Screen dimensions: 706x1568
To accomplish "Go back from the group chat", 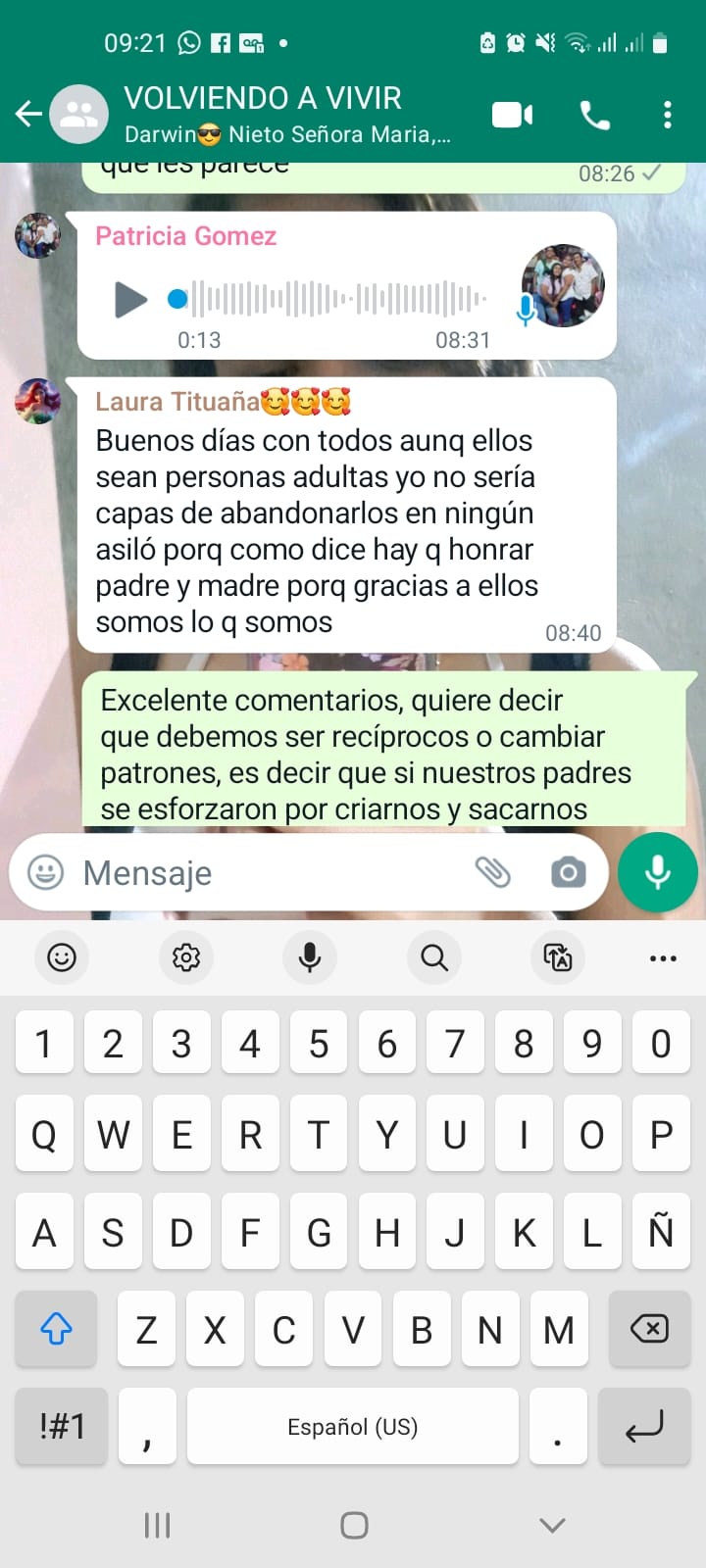I will (x=28, y=115).
